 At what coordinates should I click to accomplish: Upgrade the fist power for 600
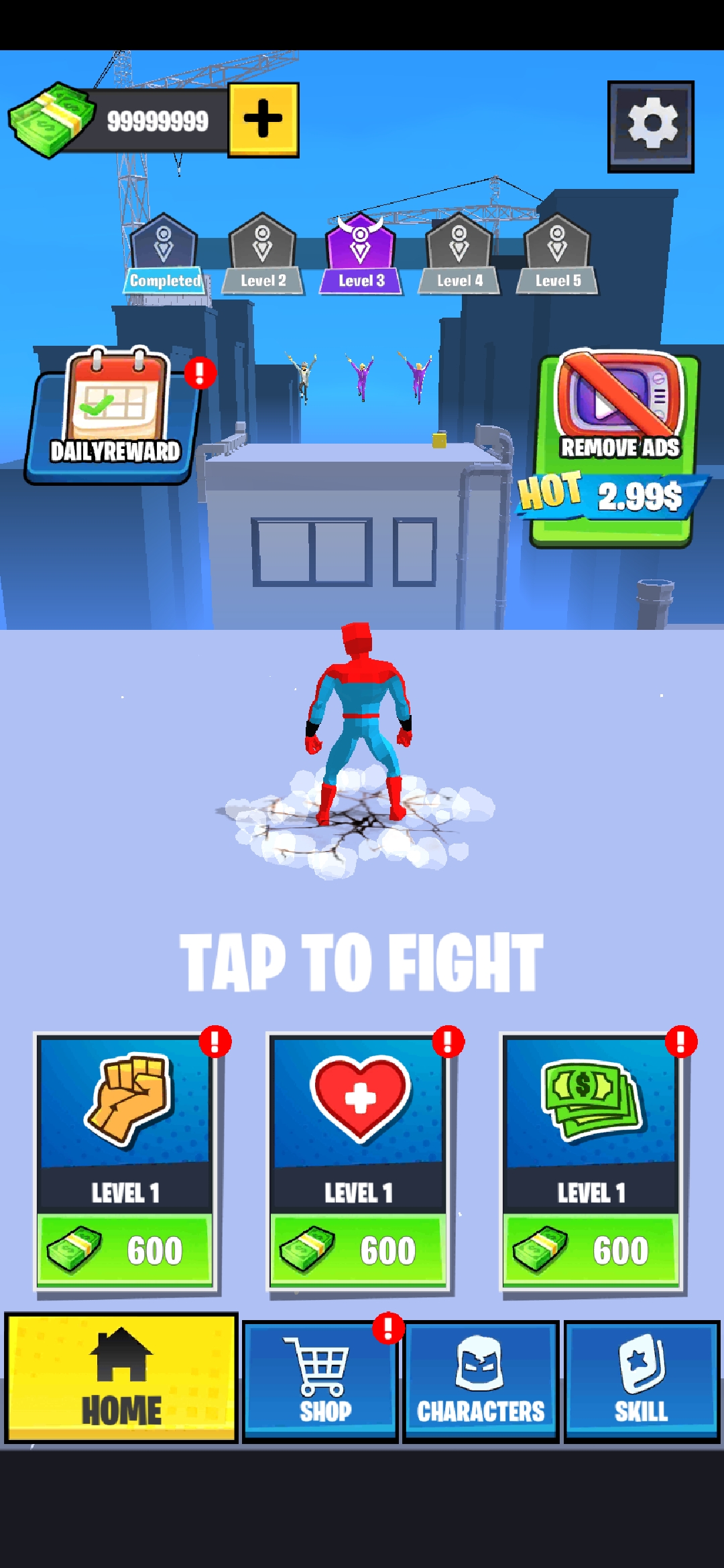(125, 1250)
